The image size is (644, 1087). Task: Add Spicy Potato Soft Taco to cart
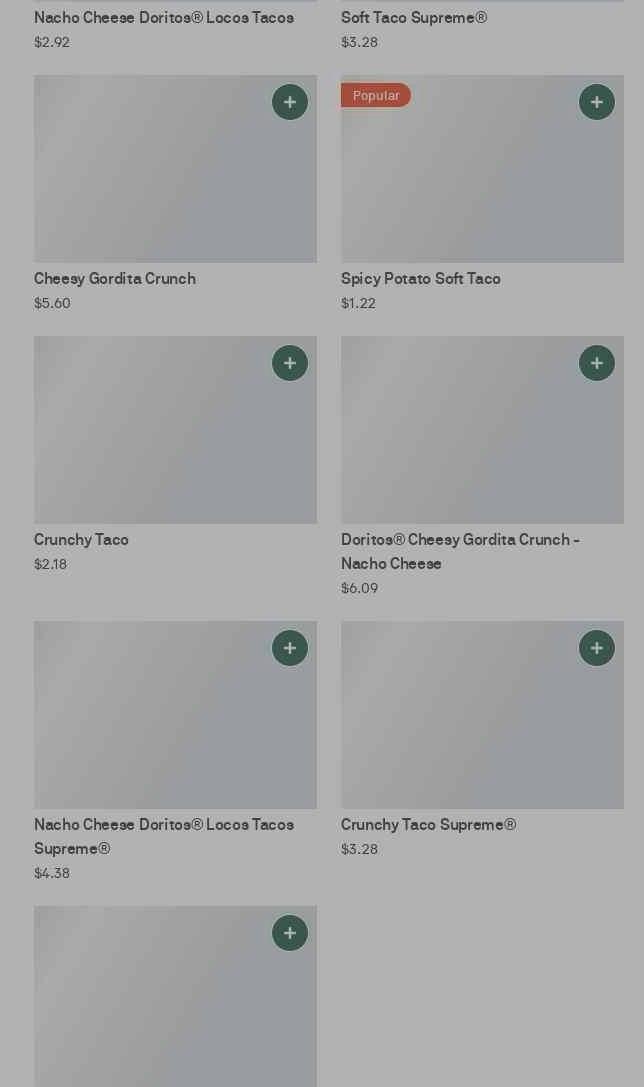point(597,102)
